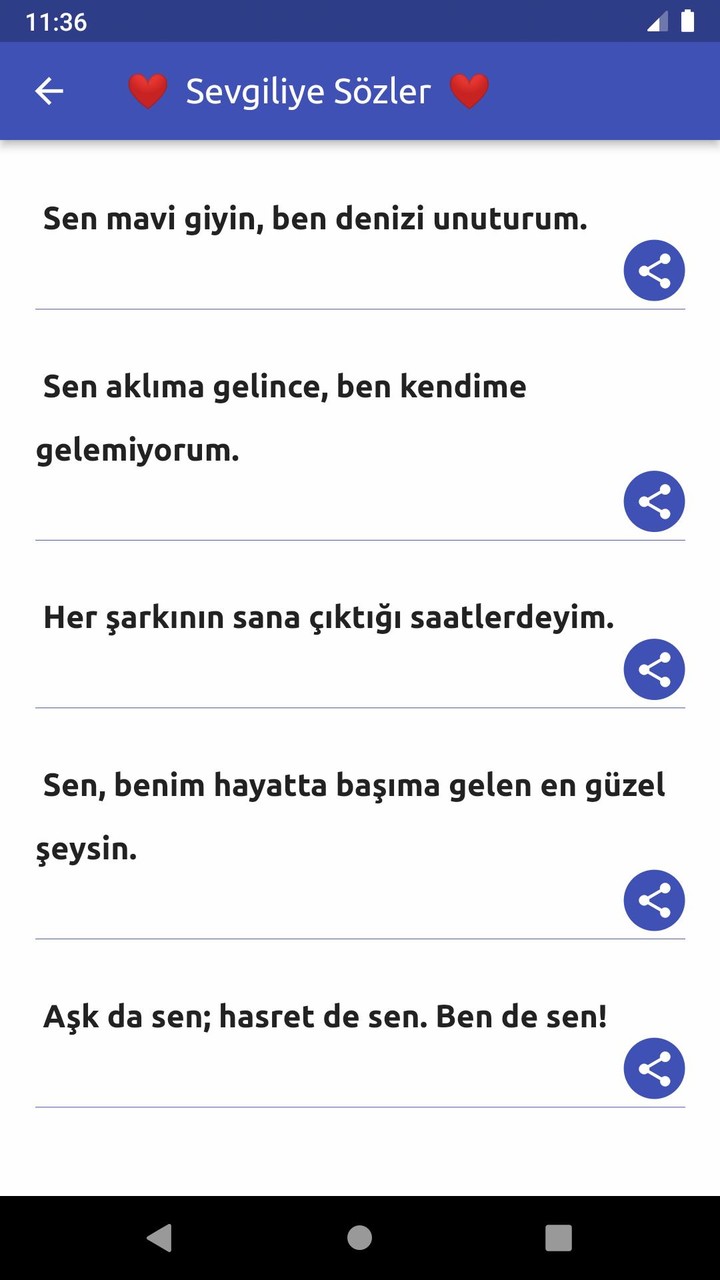Tap the quote "Sen mavi giyin, ben denizi unuturum."

(315, 219)
